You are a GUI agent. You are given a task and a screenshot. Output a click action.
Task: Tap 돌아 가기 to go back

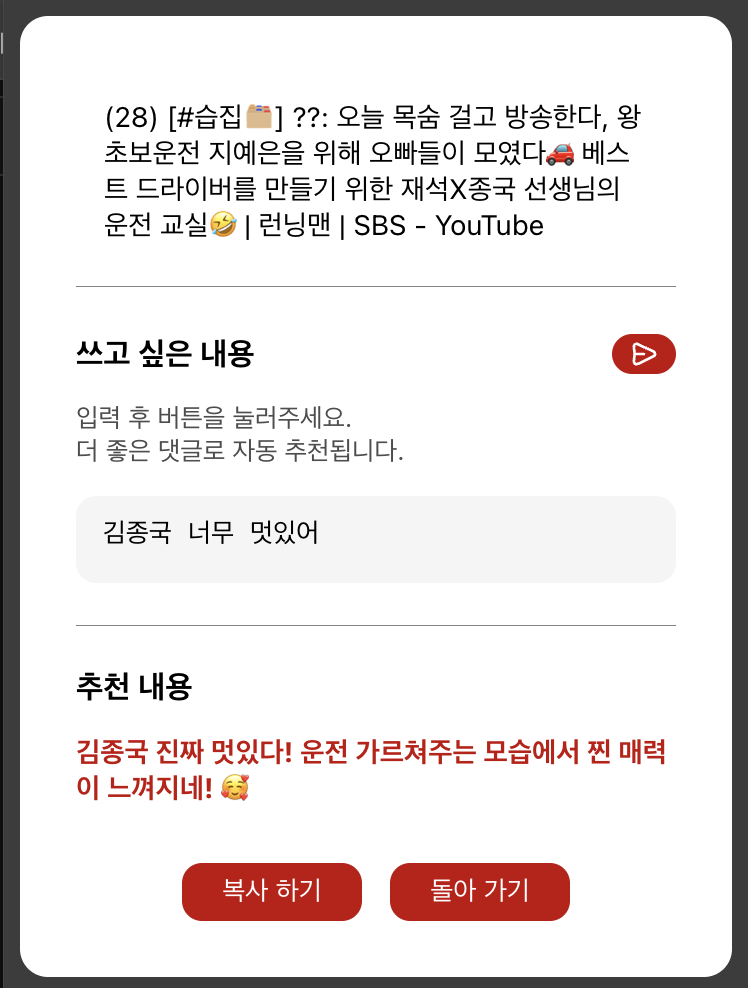pos(479,891)
